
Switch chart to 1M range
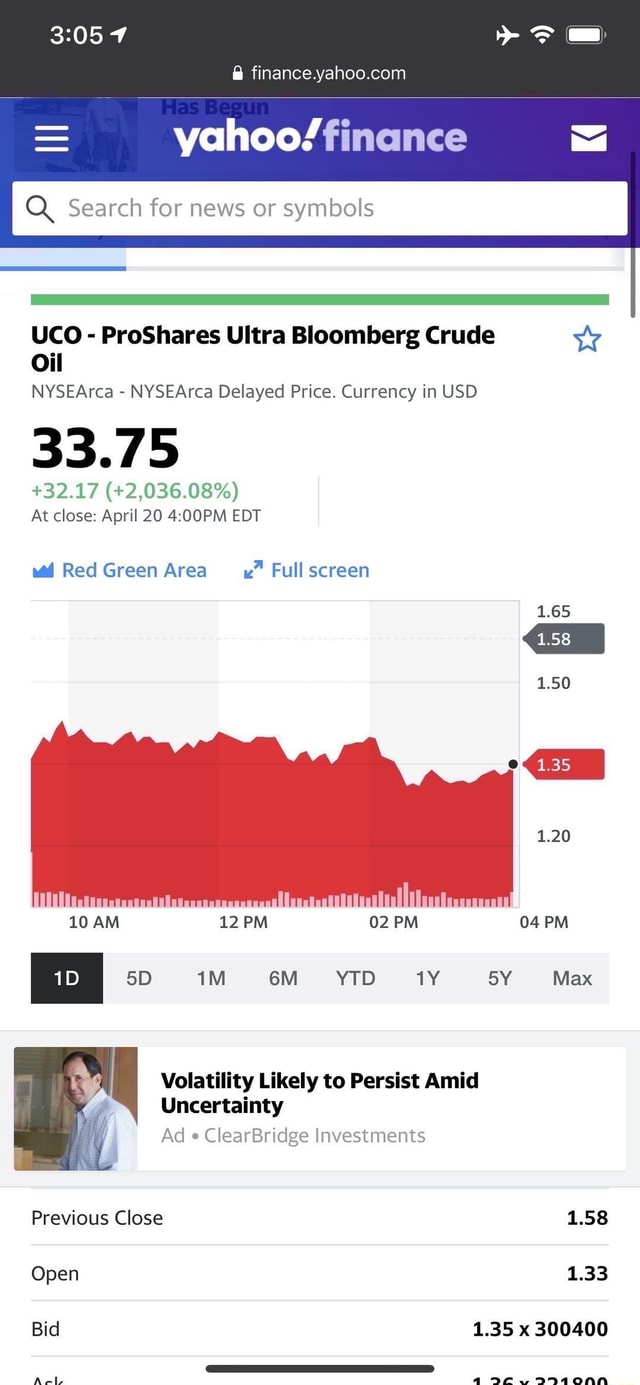click(211, 978)
